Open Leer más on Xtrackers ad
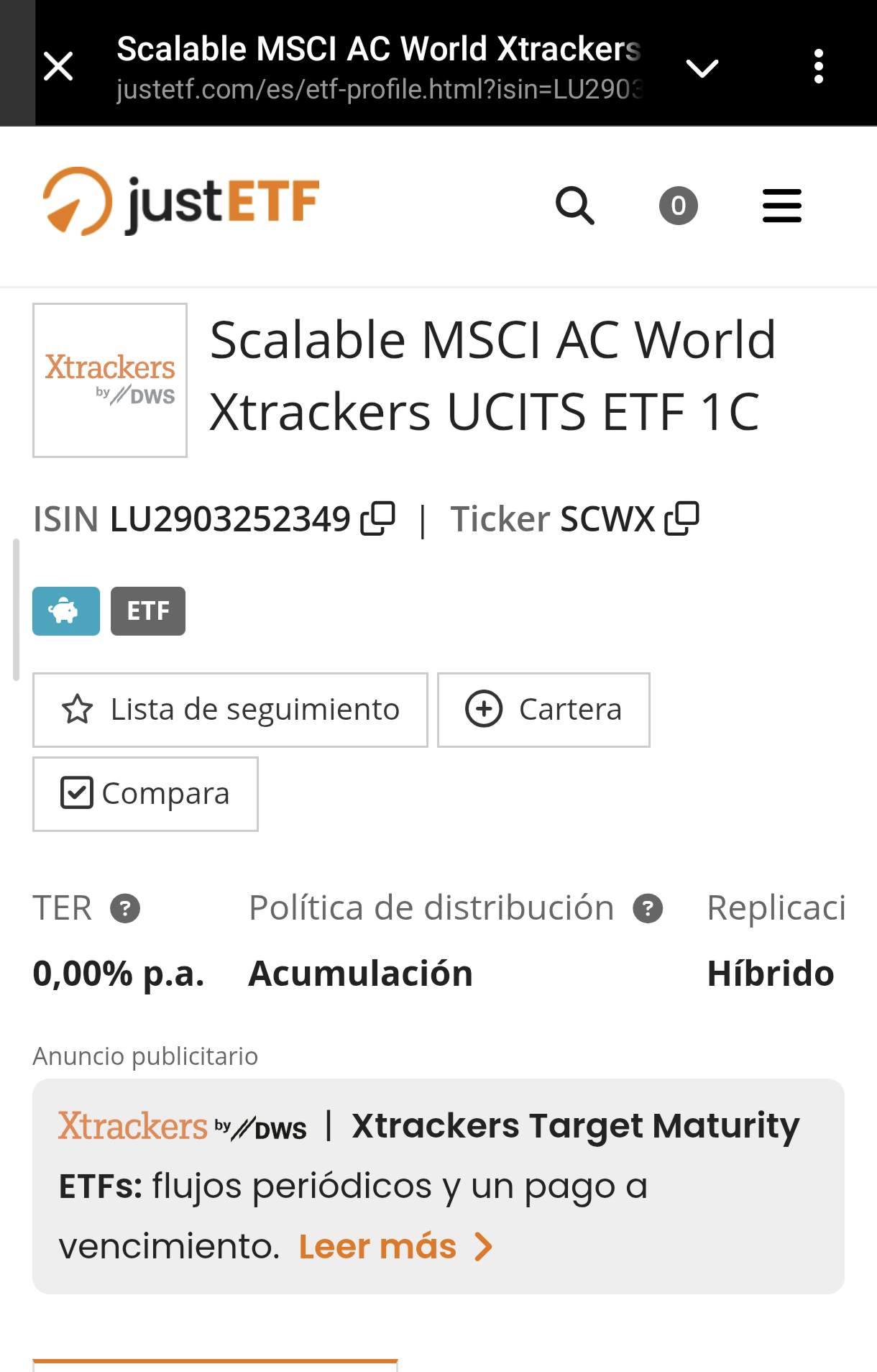Image resolution: width=877 pixels, height=1372 pixels. click(x=395, y=1246)
